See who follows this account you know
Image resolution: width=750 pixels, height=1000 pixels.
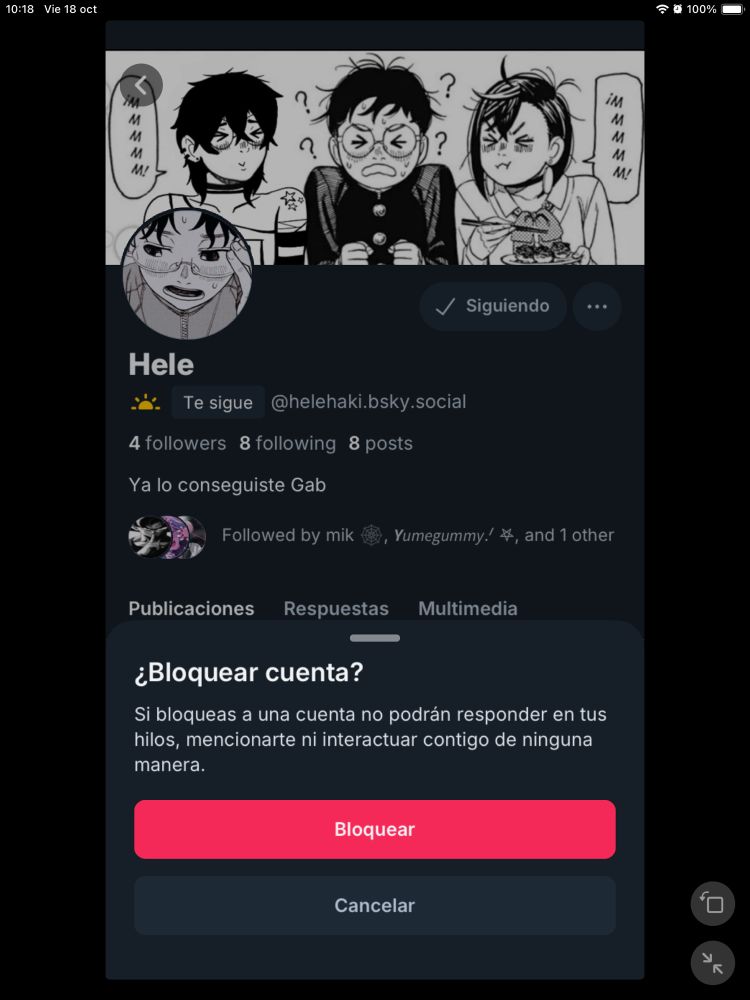coord(371,535)
